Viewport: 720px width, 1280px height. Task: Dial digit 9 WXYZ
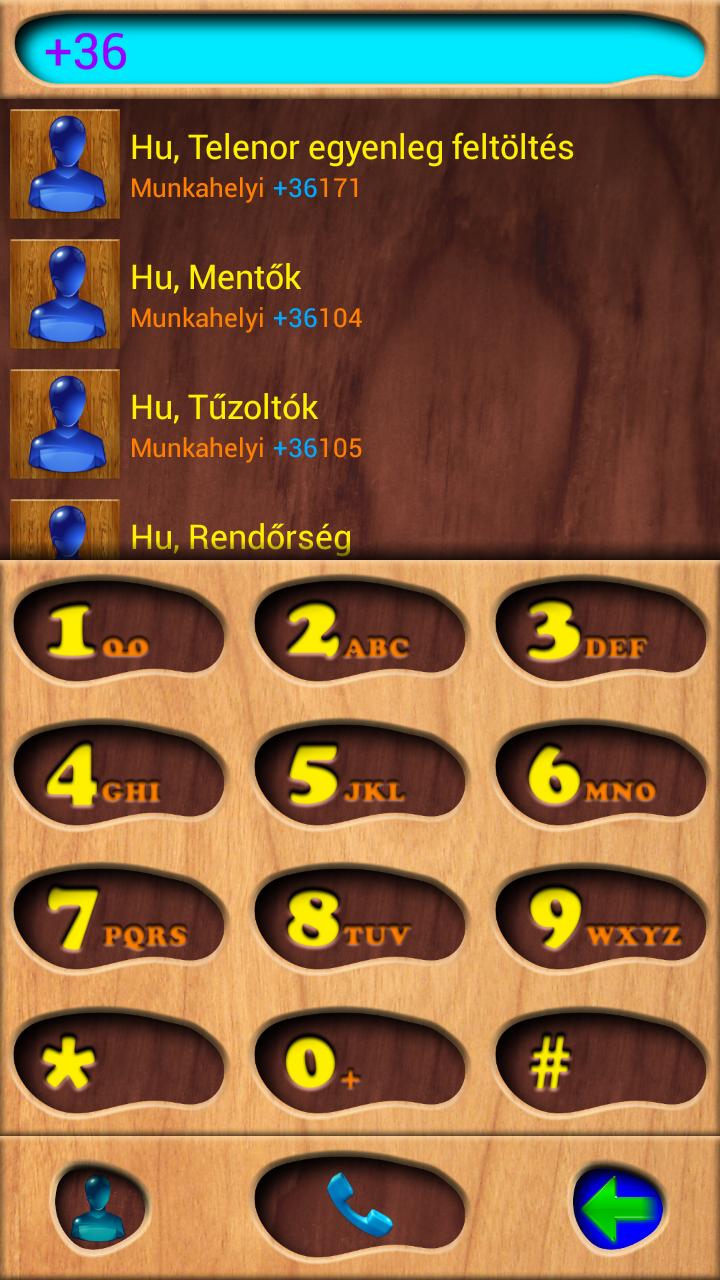600,921
